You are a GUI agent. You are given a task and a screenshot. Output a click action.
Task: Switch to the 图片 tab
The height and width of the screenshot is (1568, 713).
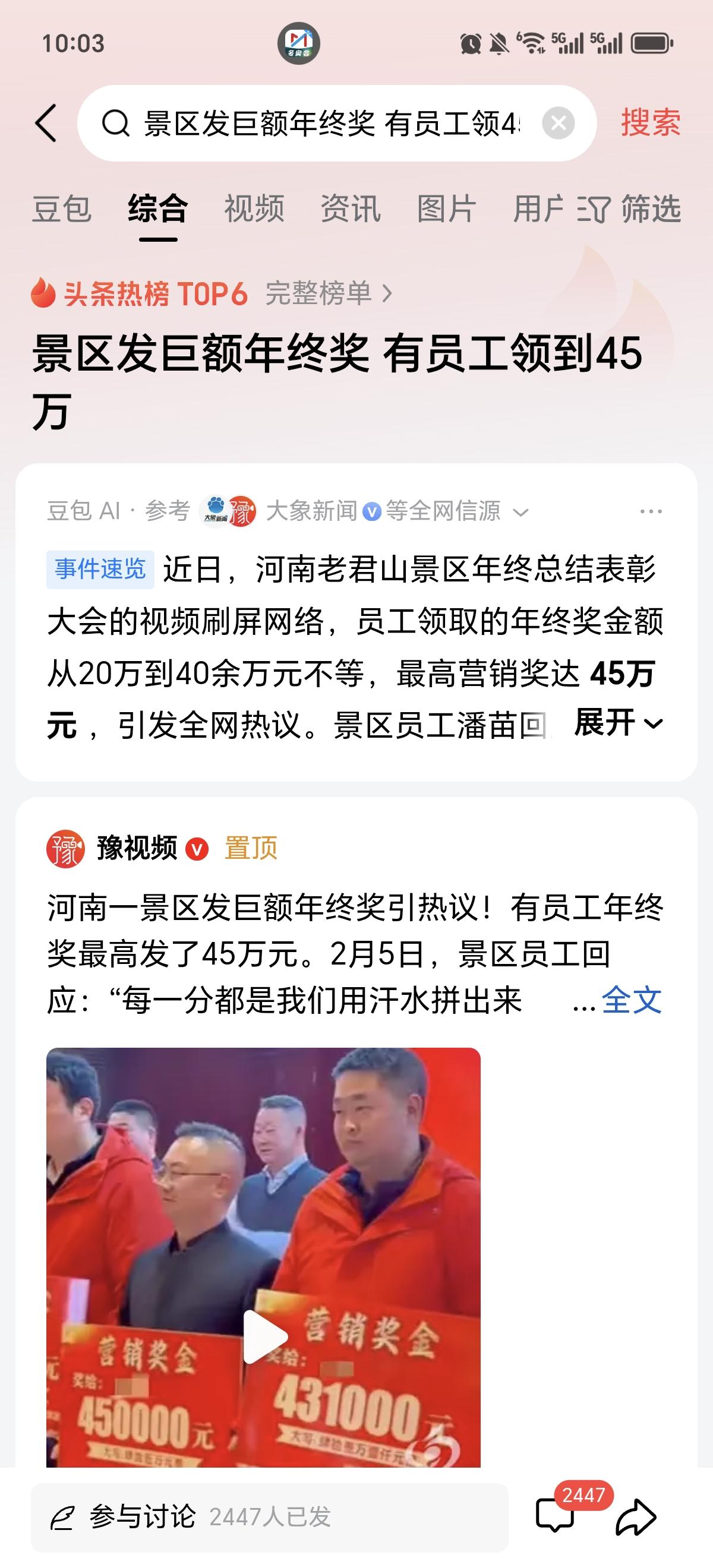point(446,210)
